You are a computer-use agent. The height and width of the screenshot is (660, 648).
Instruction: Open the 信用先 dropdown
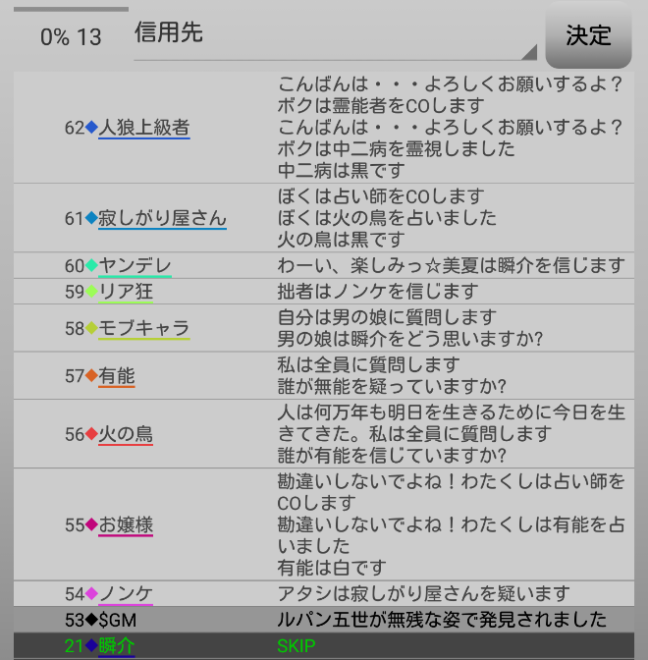pos(335,35)
